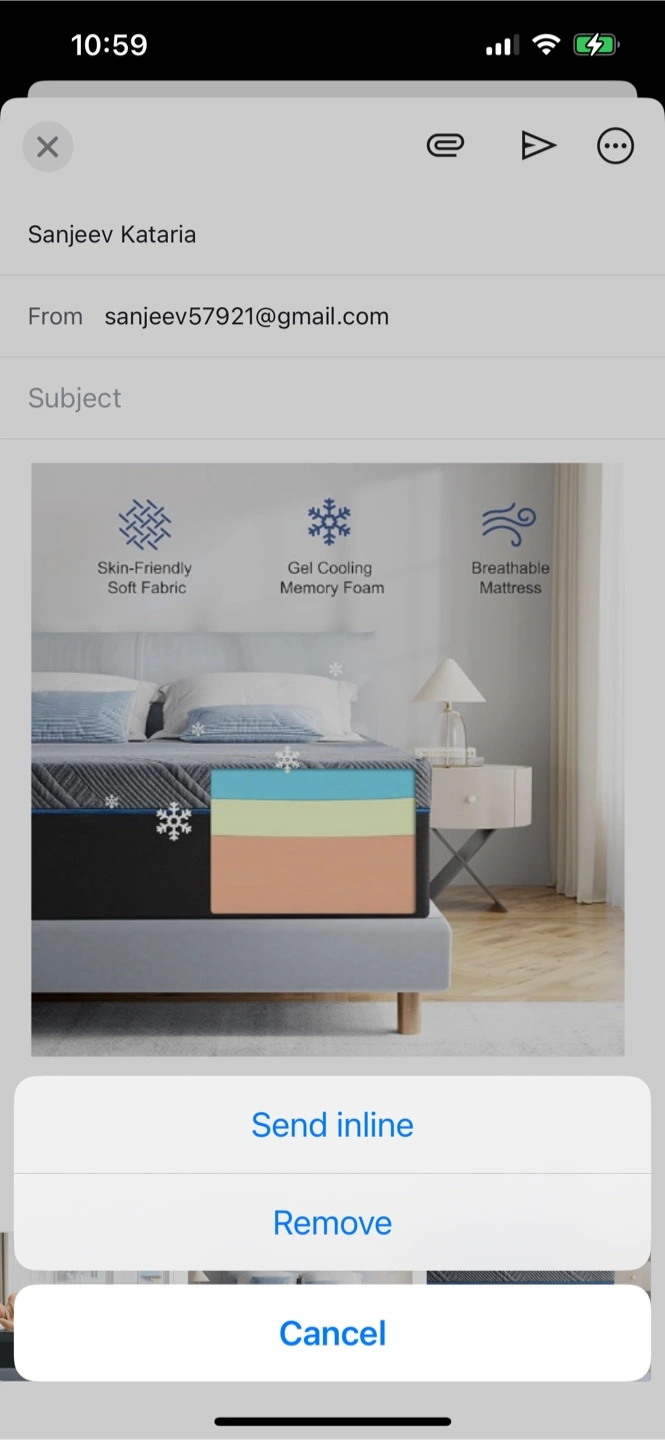The height and width of the screenshot is (1440, 665).
Task: Cancel the action sheet
Action: (x=332, y=1333)
